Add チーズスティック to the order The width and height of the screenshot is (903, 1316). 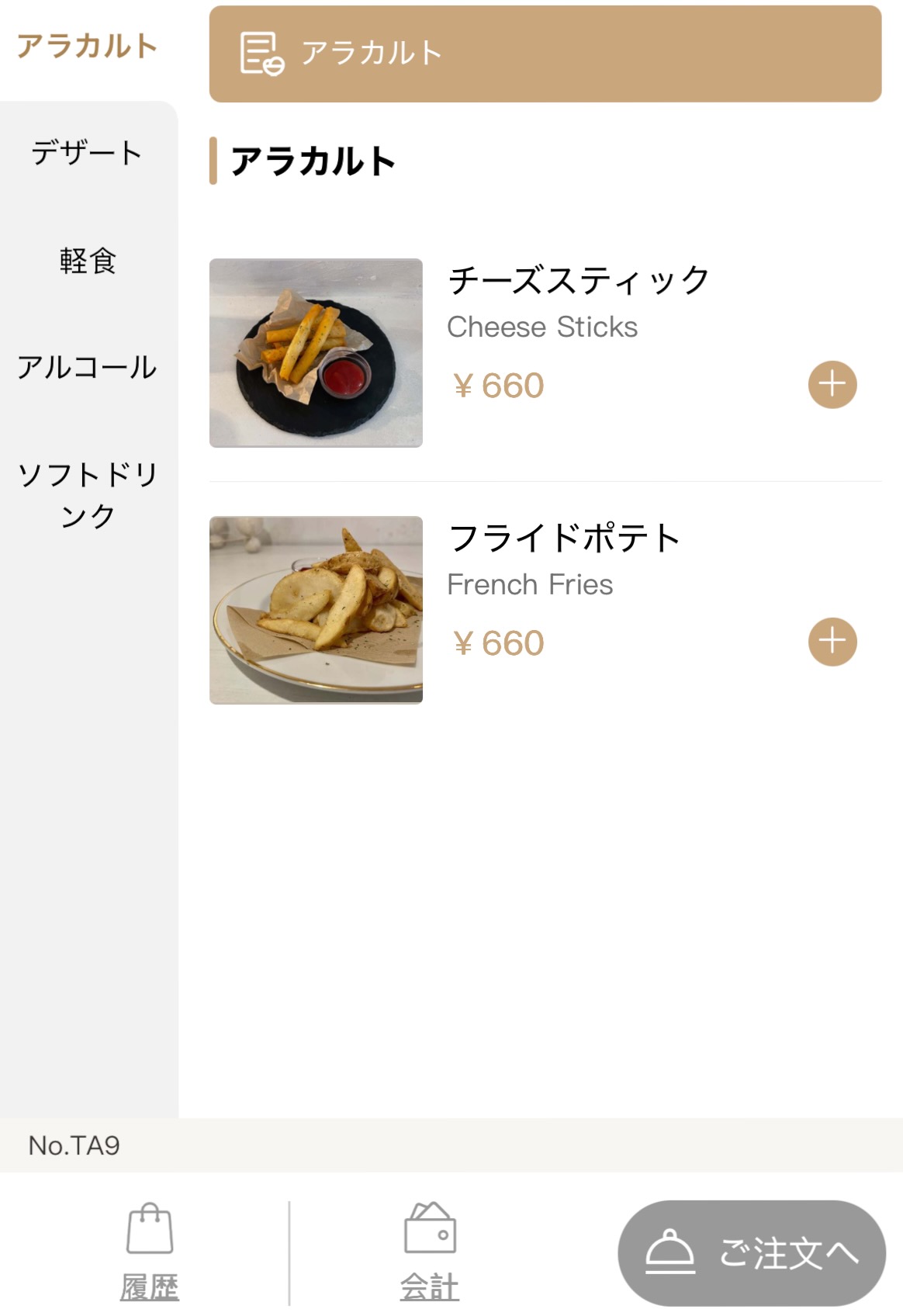pyautogui.click(x=832, y=384)
